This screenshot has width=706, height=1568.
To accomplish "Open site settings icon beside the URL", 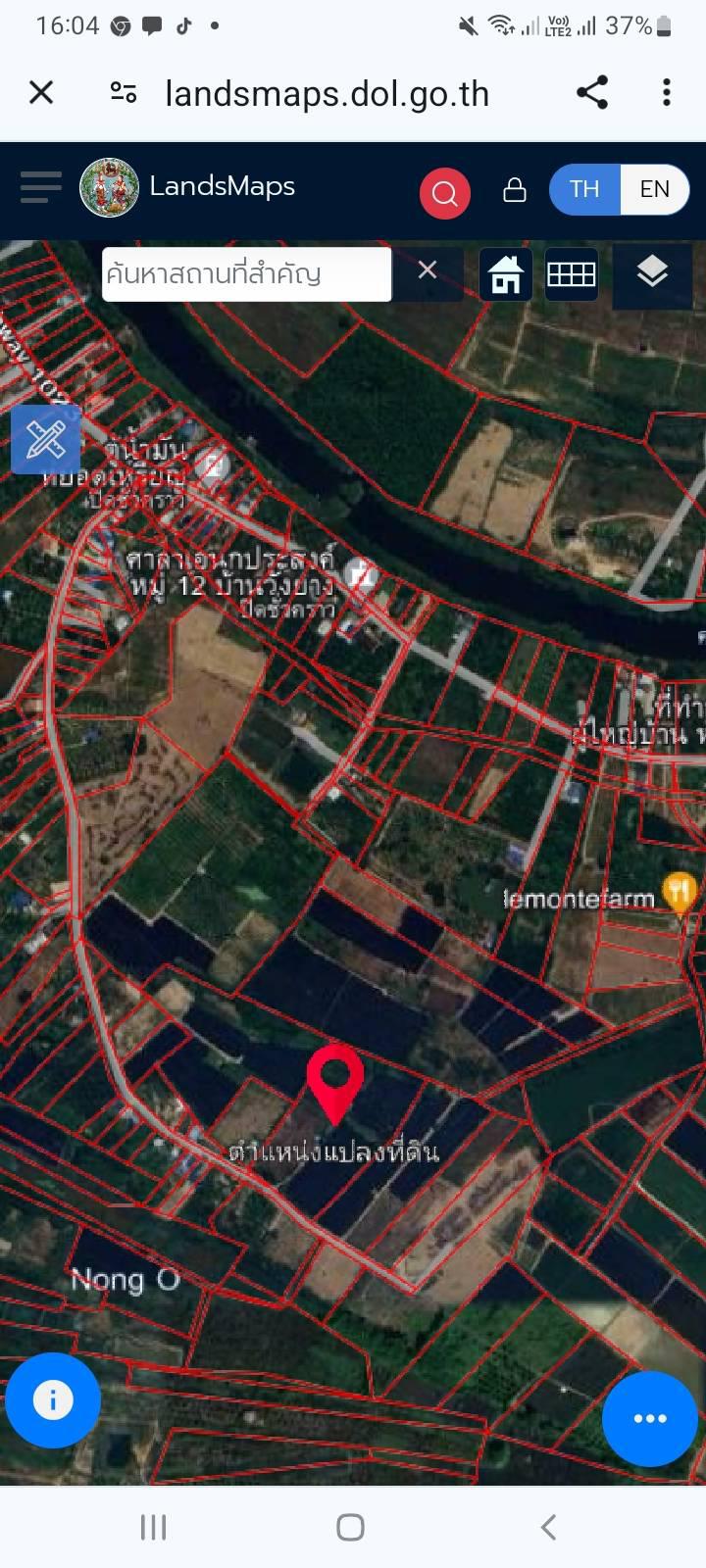I will pos(124,93).
